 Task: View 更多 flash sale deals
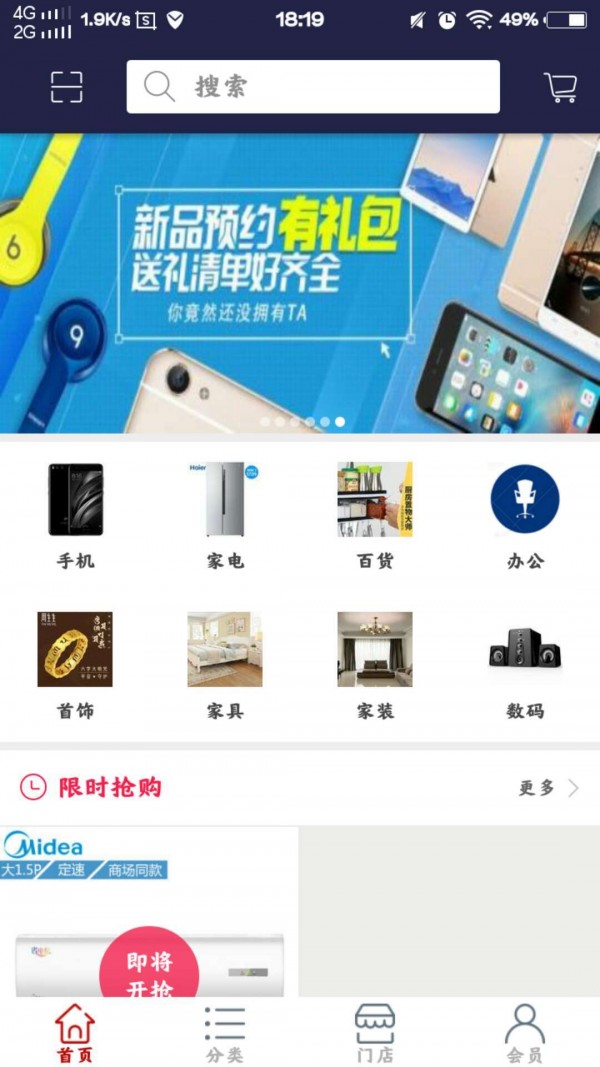pyautogui.click(x=548, y=788)
